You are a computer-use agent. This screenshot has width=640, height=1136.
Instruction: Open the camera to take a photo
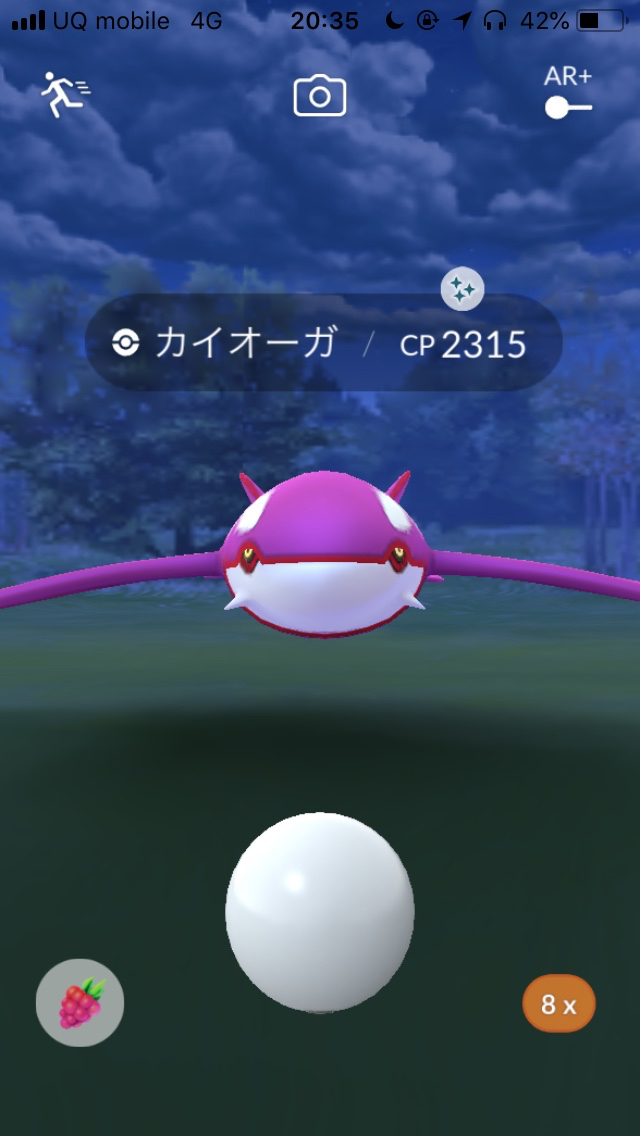point(319,96)
